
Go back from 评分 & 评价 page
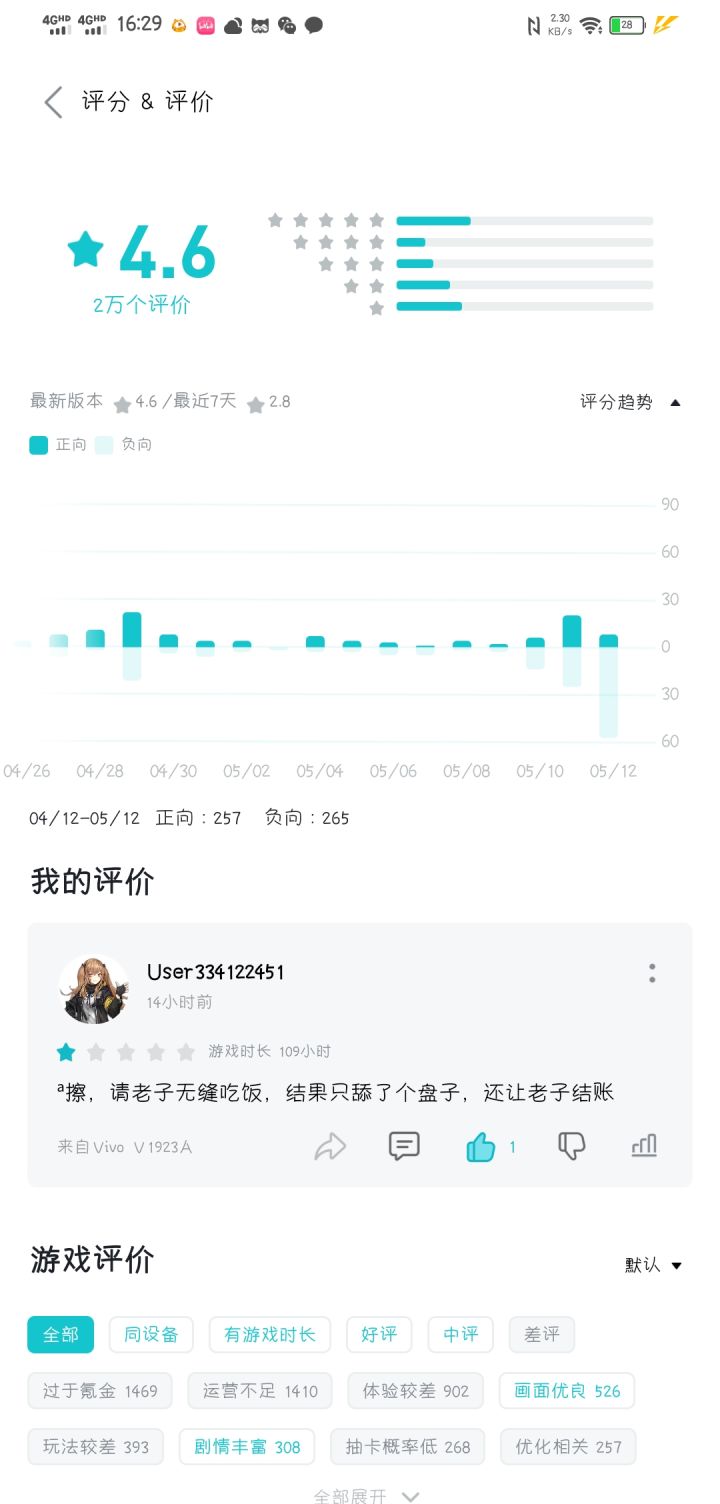[53, 102]
